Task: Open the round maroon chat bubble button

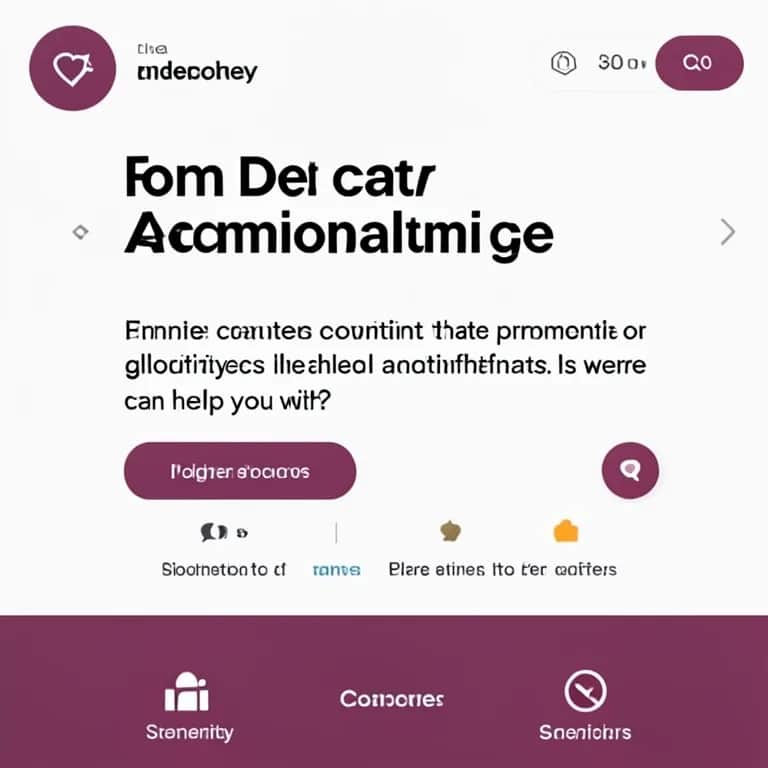Action: point(630,469)
